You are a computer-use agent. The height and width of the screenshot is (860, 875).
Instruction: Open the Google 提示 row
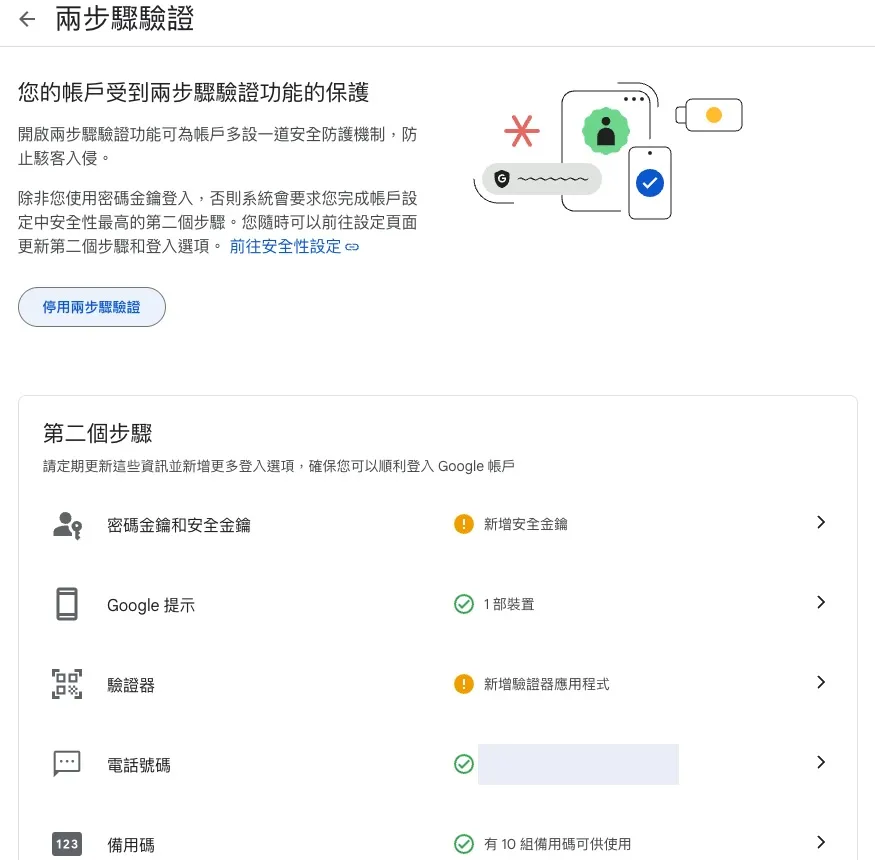point(438,604)
